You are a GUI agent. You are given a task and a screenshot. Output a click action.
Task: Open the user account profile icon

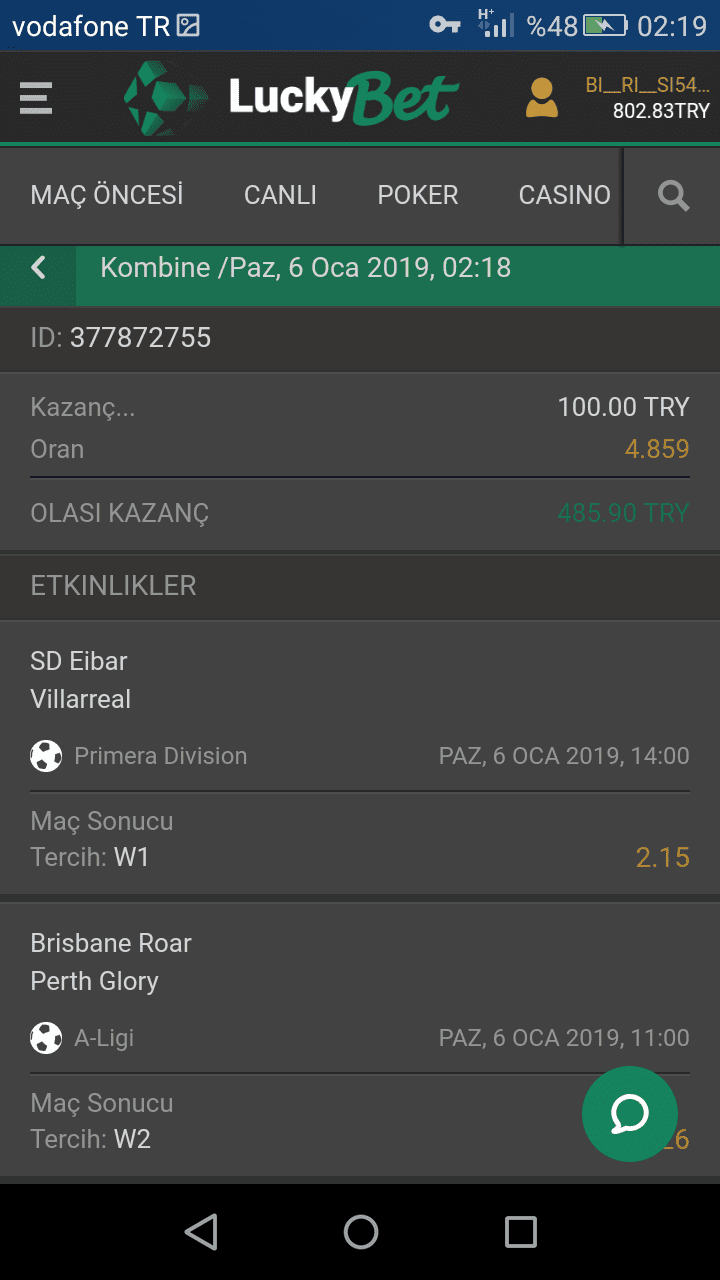tap(541, 98)
